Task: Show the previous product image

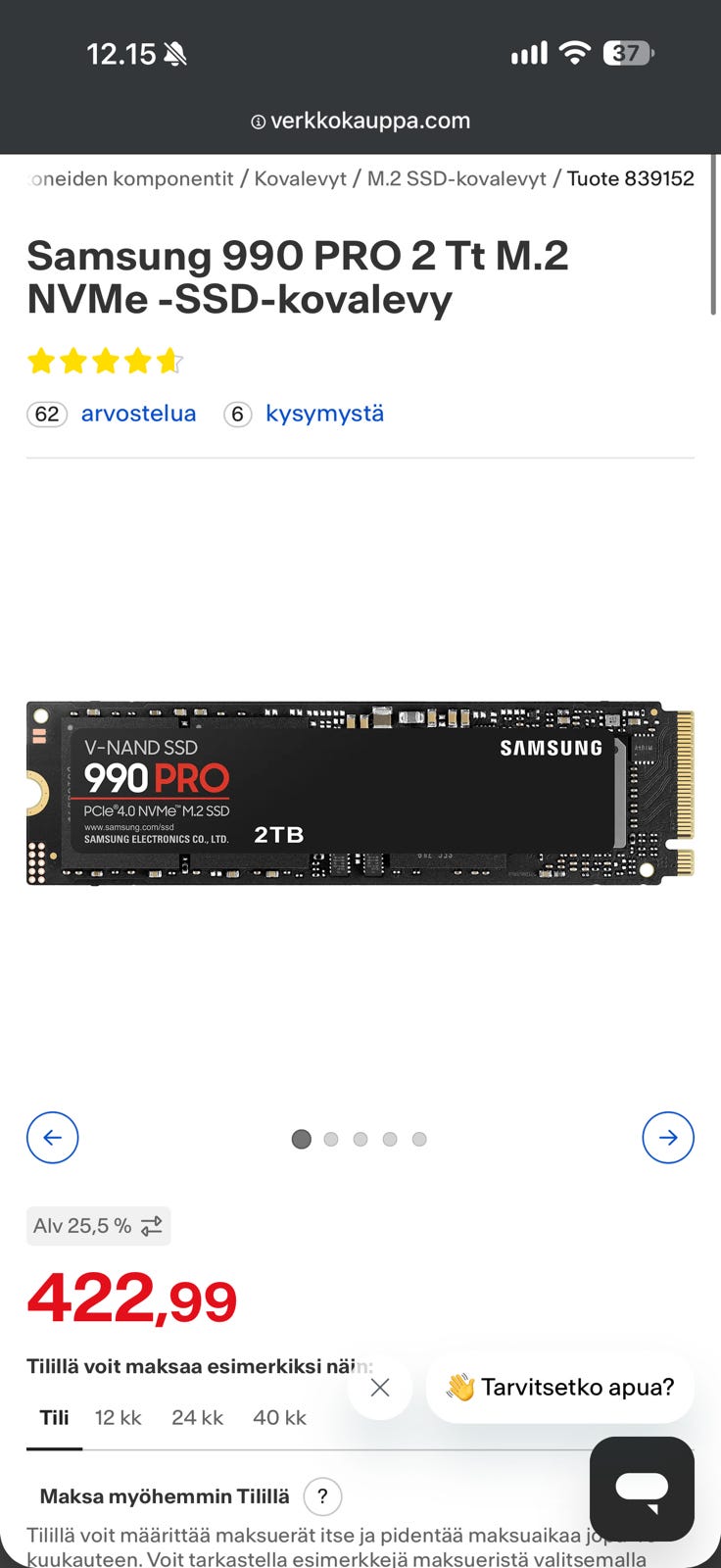Action: (53, 1138)
